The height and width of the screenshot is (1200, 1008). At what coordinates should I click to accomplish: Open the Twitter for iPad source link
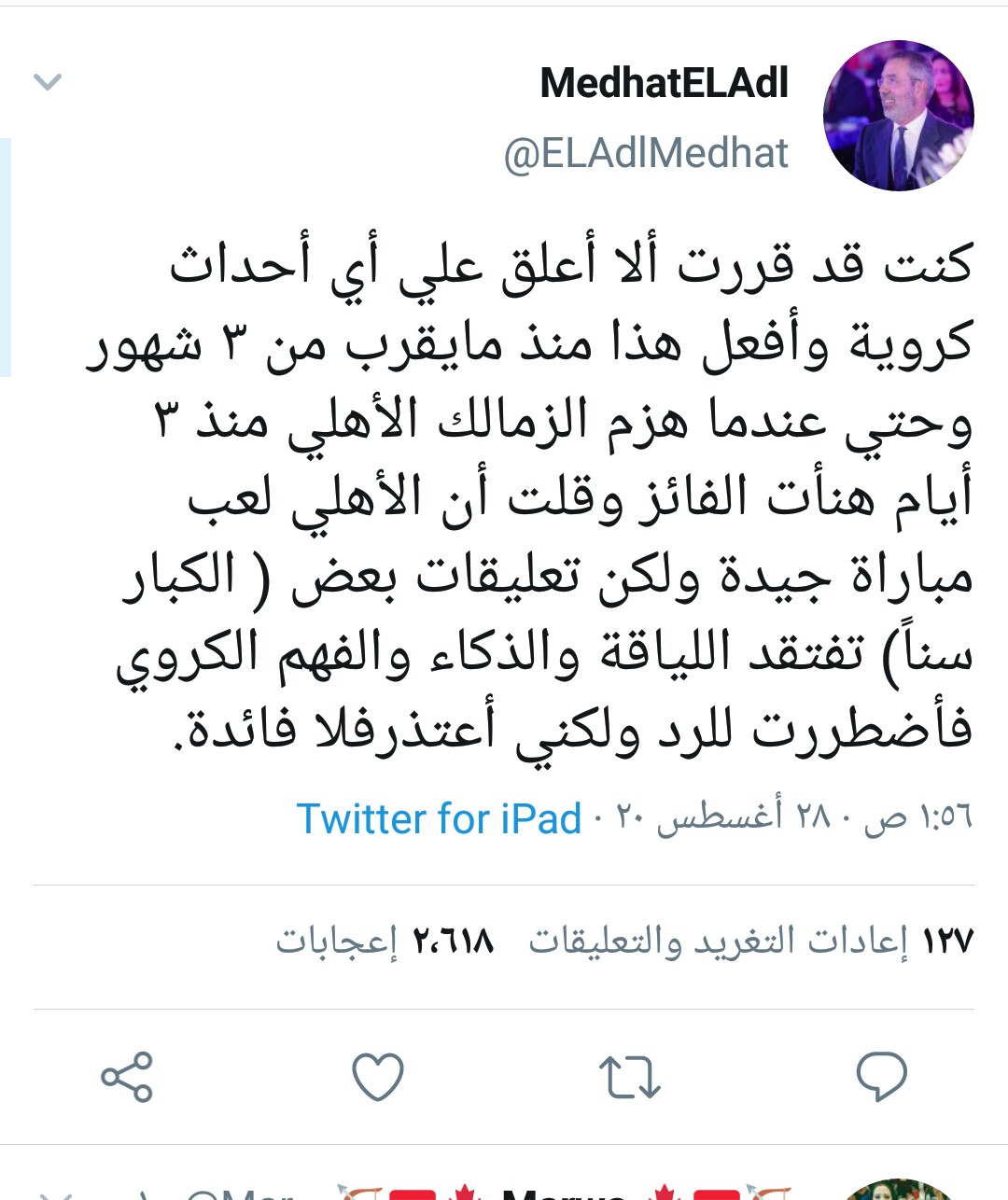(x=440, y=818)
